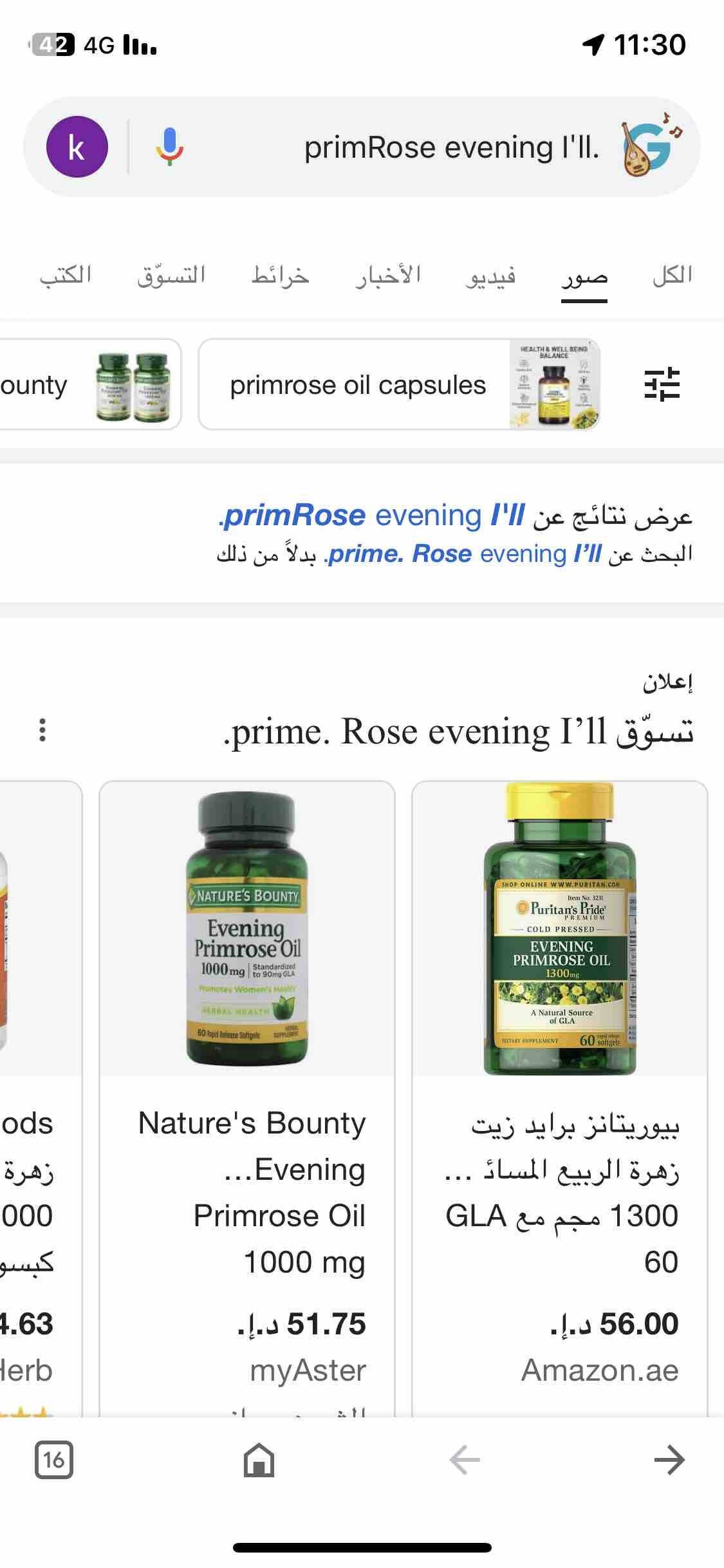Open the Nature's Bounty myAster product card
The image size is (724, 1568).
(247, 1094)
